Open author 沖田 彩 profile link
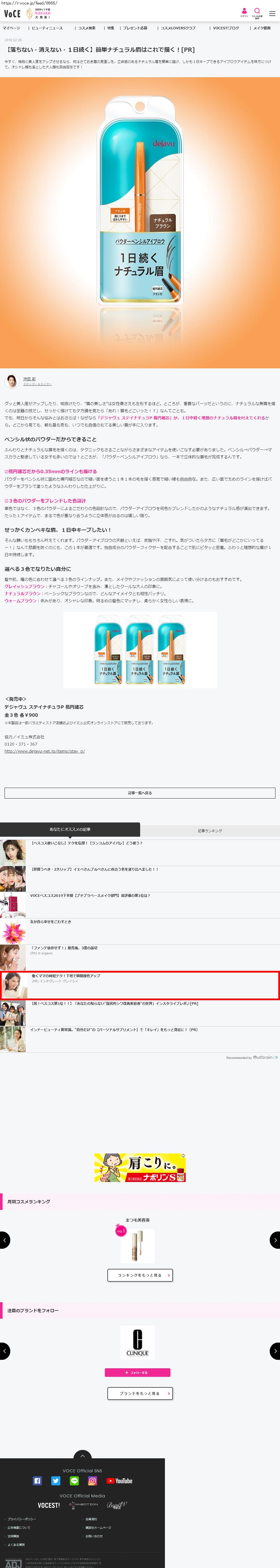The width and height of the screenshot is (280, 1568). click(x=29, y=379)
